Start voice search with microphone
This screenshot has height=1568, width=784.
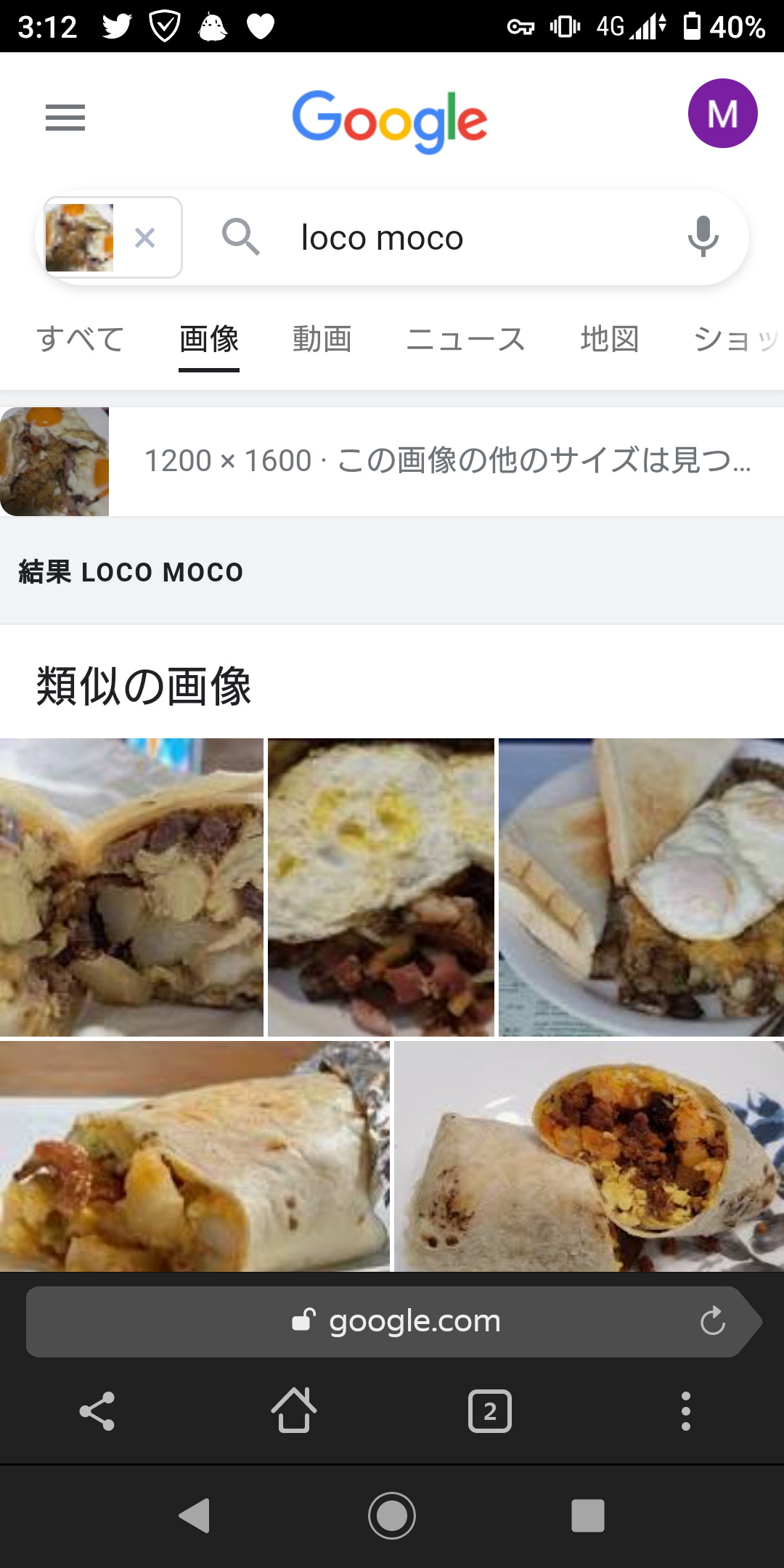coord(703,237)
